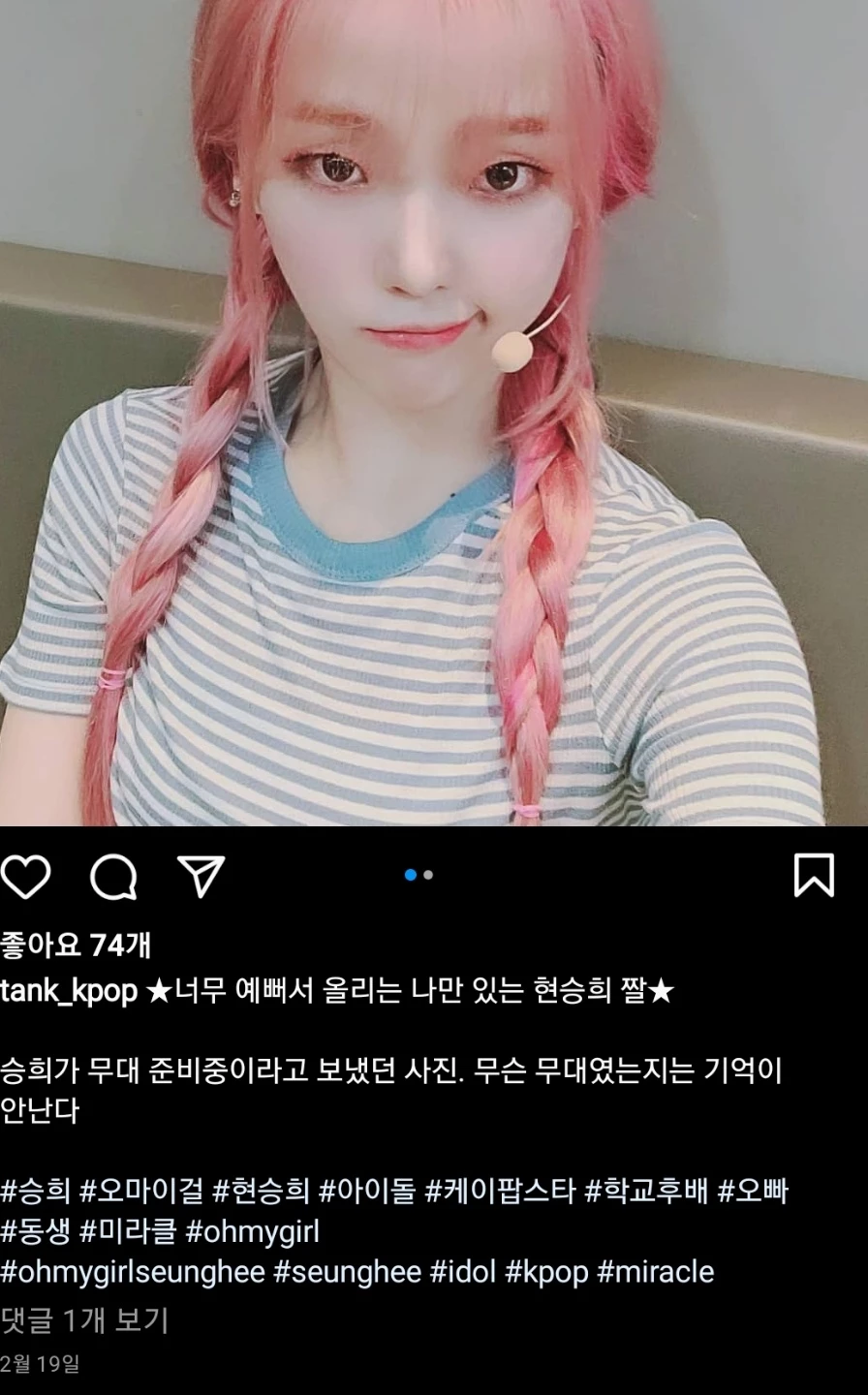Open the #동생 hashtag
The image size is (868, 1395).
(36, 1231)
